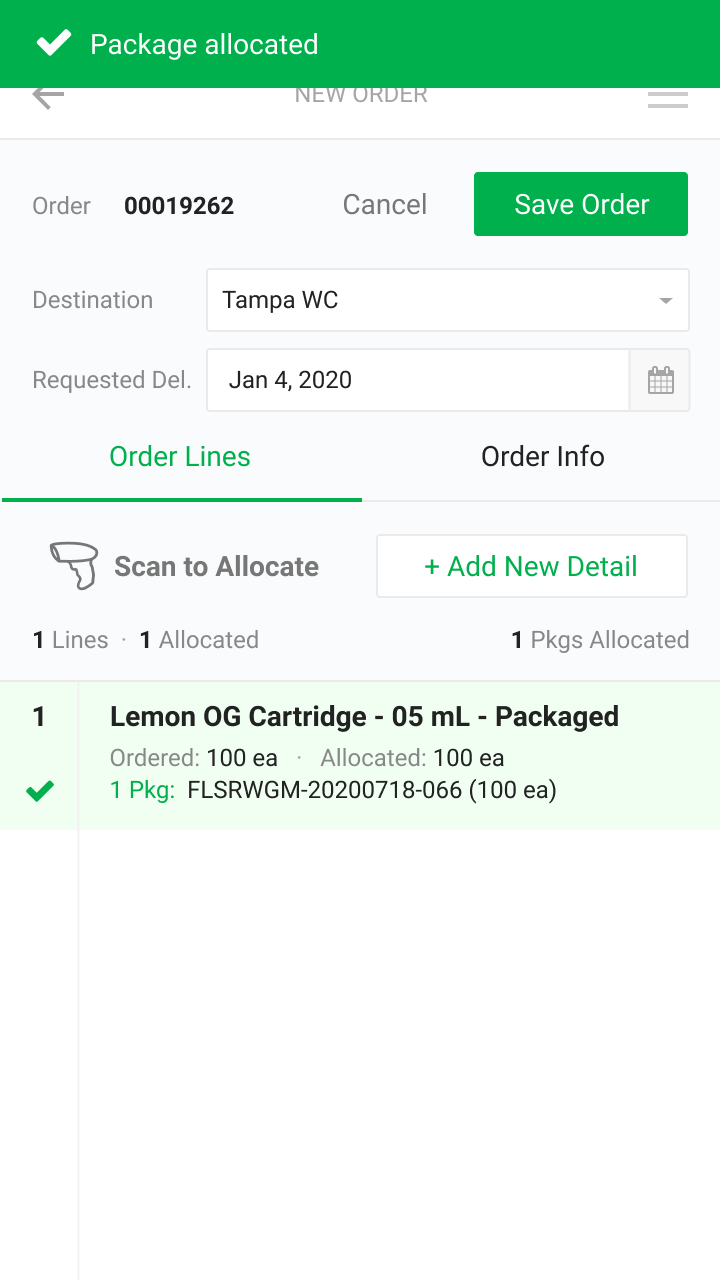720x1280 pixels.
Task: Cancel the new order
Action: click(385, 205)
